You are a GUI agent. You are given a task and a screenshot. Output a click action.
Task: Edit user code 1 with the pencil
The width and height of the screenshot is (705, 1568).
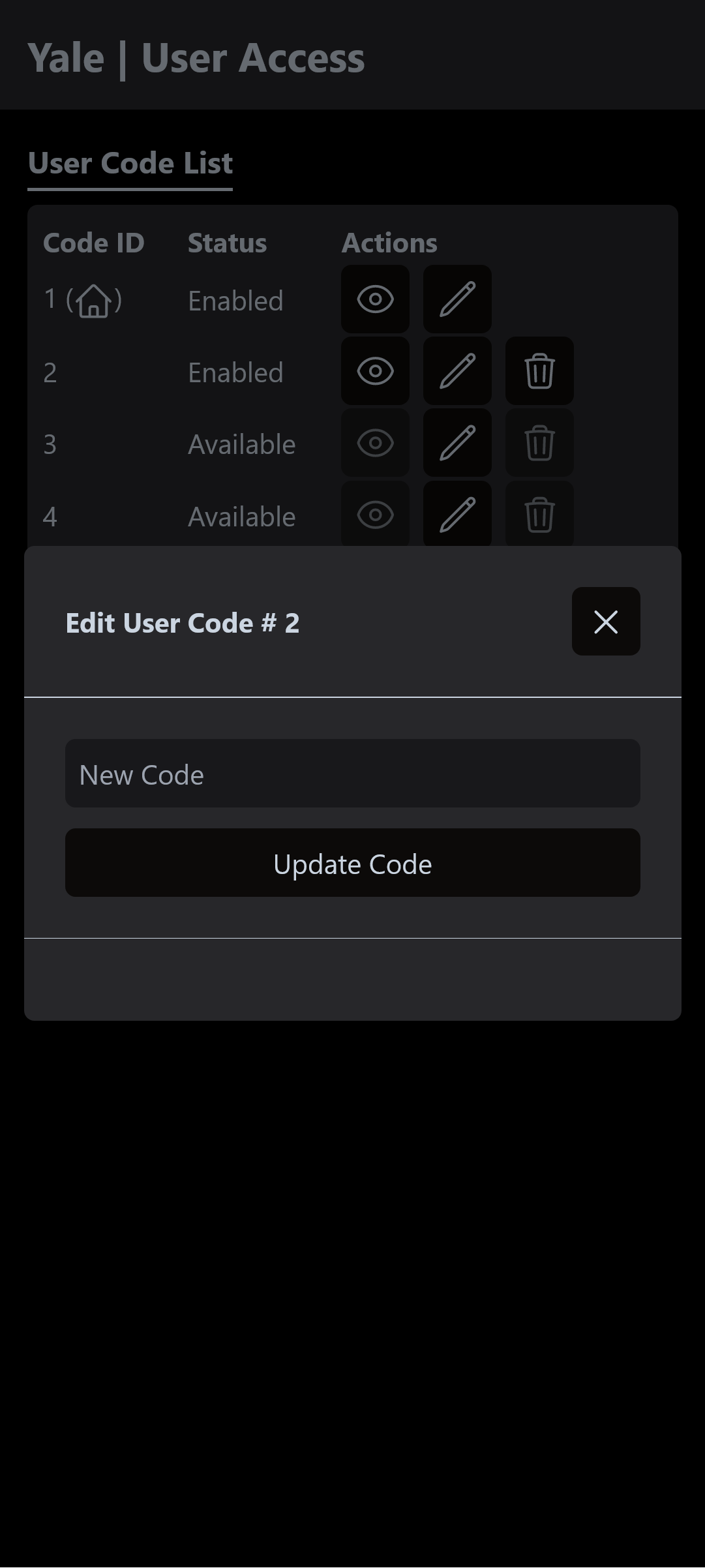[457, 299]
